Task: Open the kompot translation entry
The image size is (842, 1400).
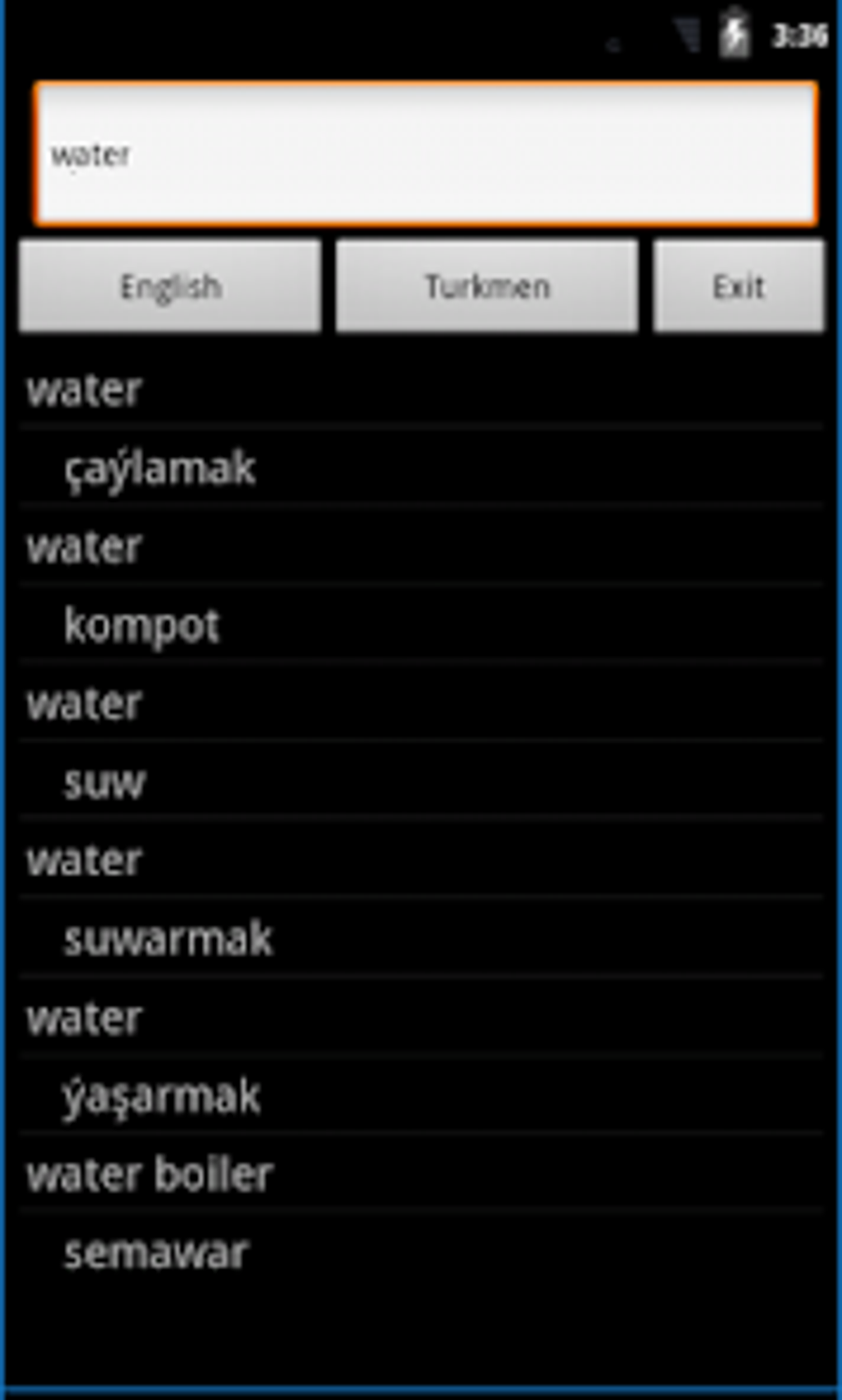Action: pos(421,625)
